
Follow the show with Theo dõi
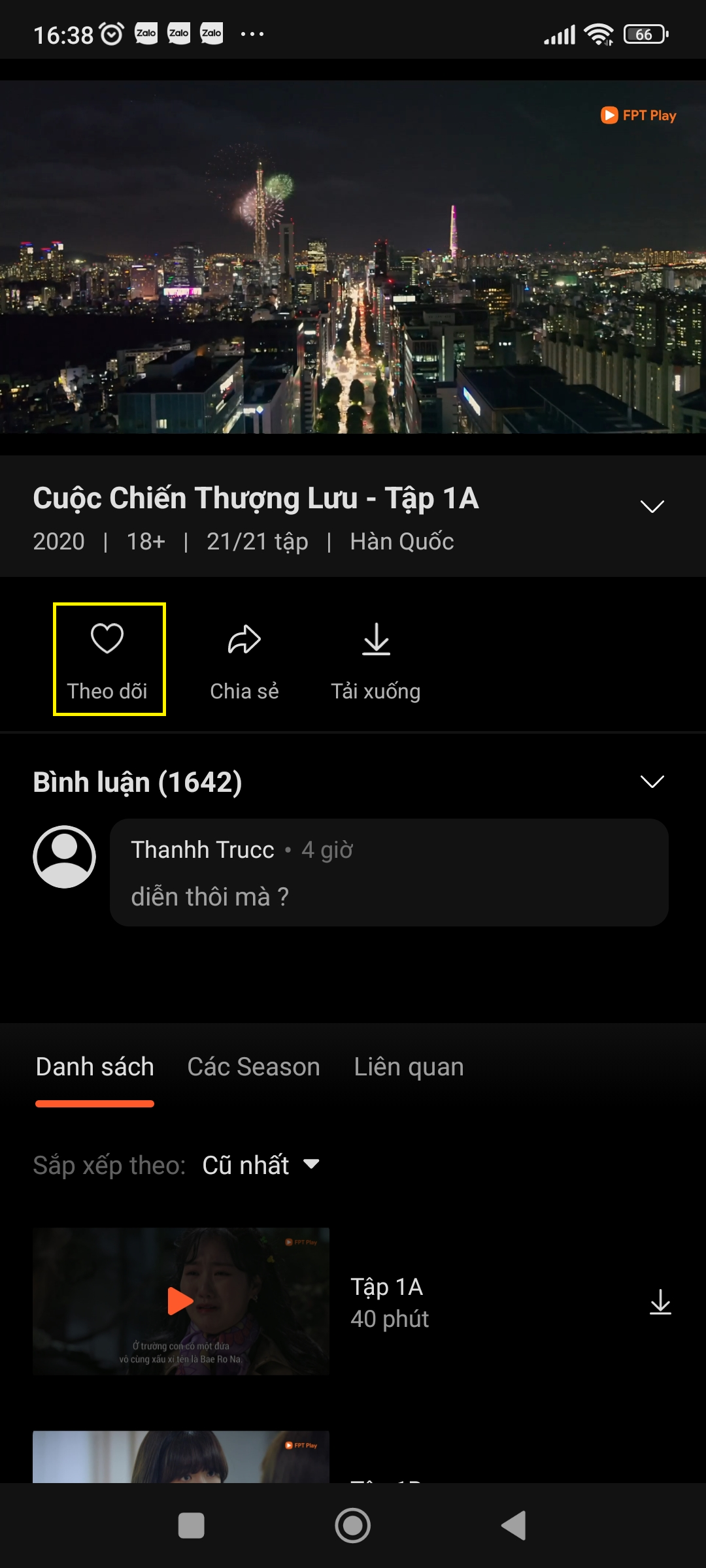click(x=108, y=659)
